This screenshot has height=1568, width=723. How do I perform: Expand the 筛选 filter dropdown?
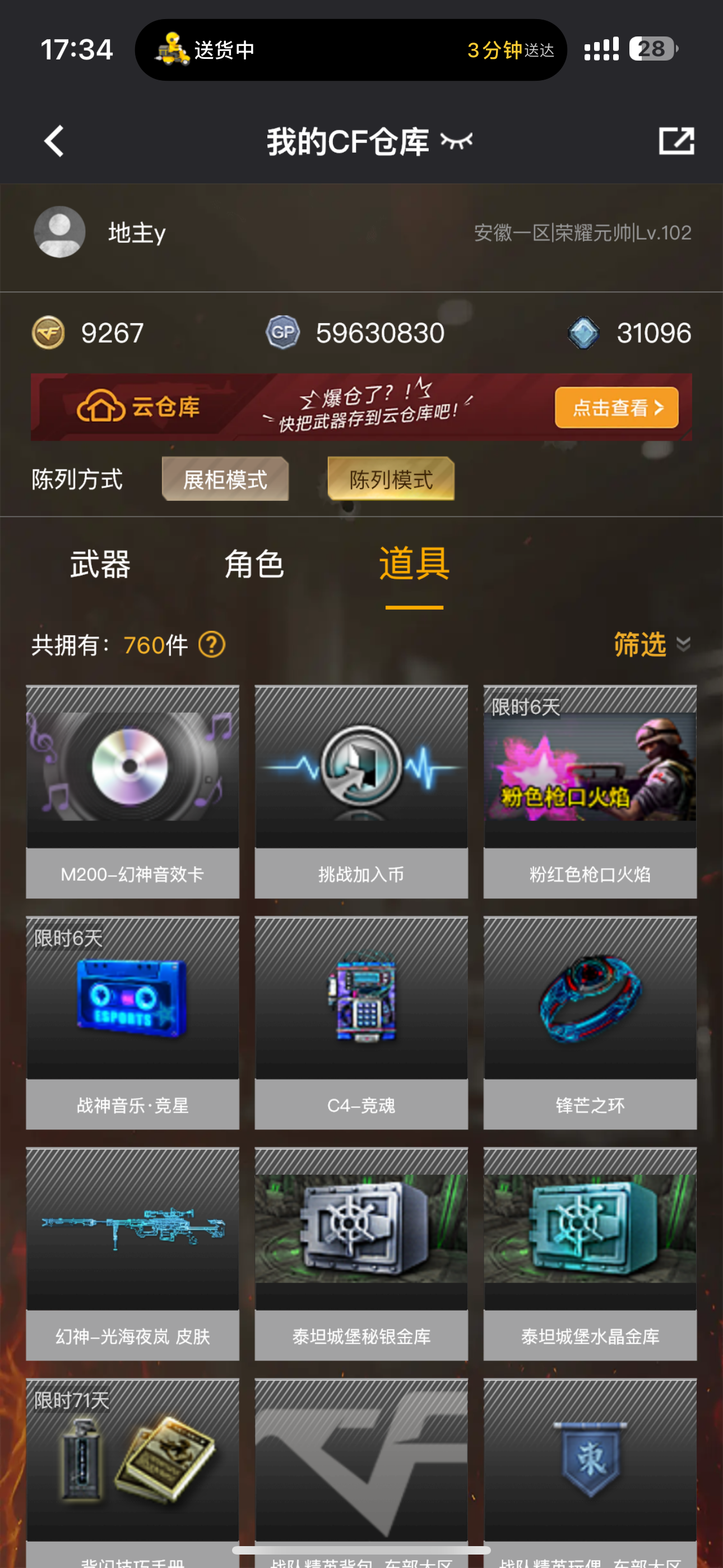(650, 644)
